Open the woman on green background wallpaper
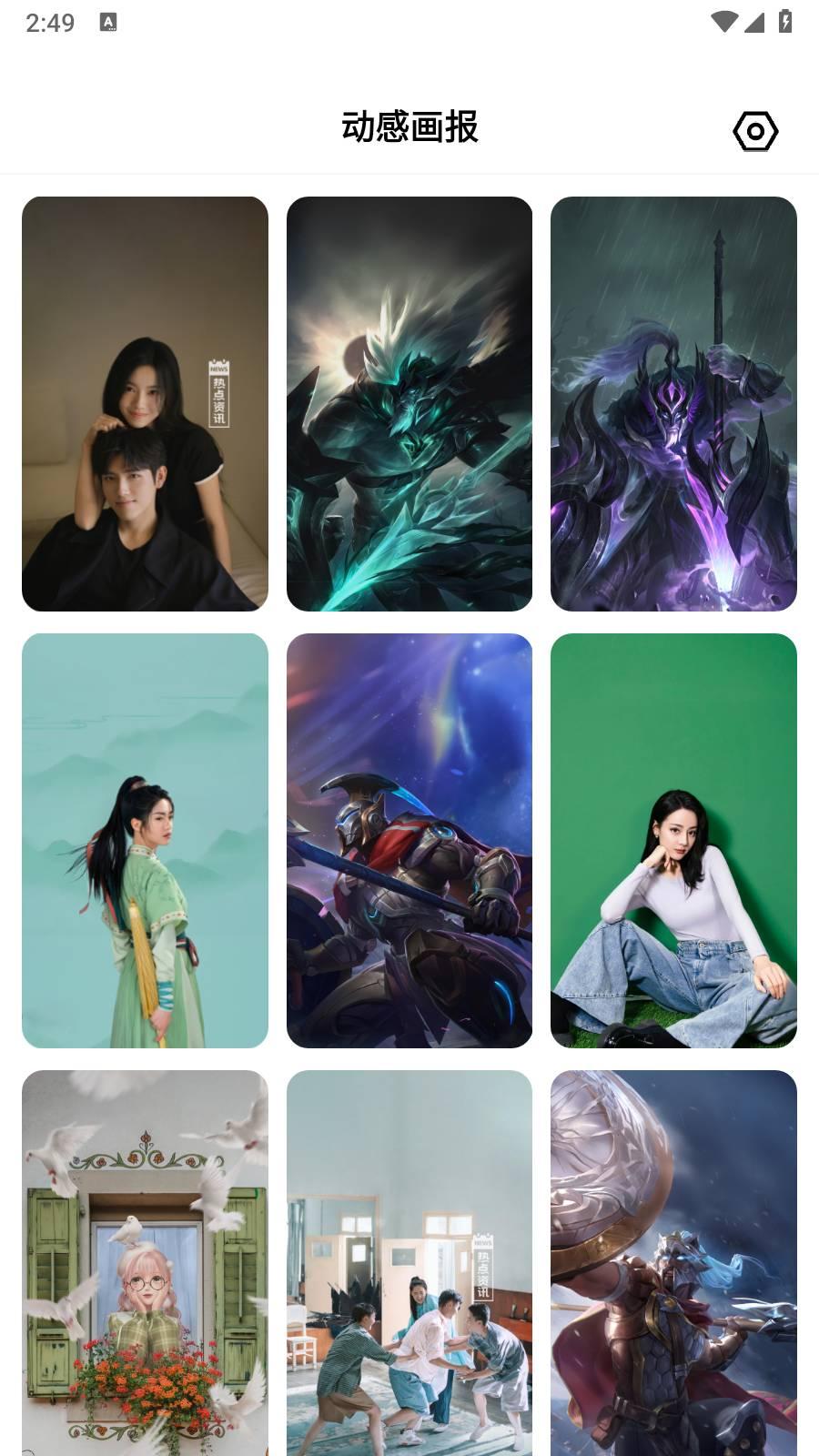The image size is (819, 1456). (x=673, y=840)
